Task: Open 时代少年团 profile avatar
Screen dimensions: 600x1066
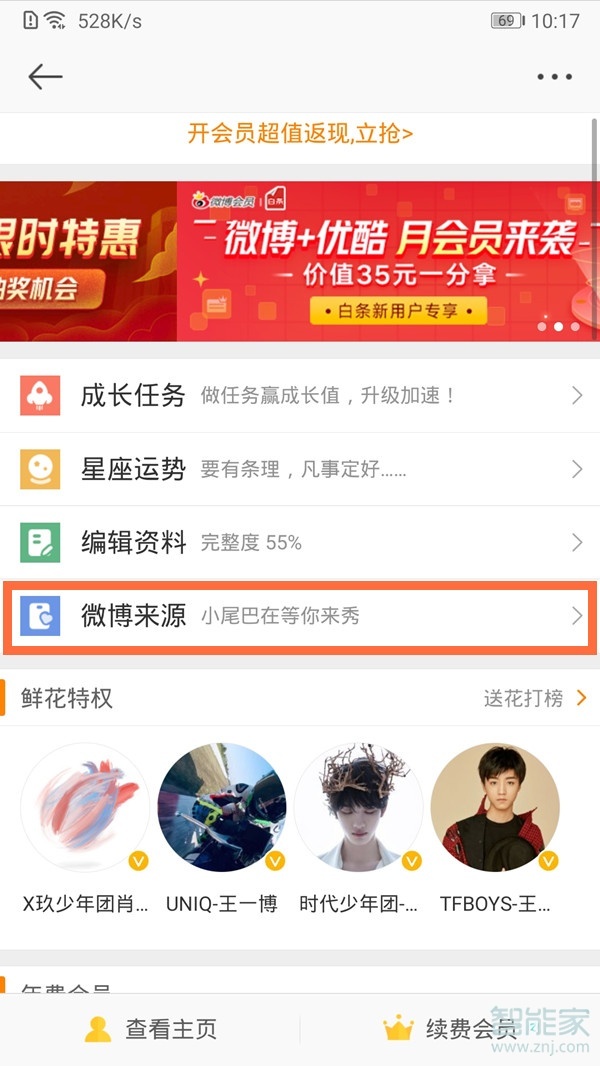Action: [x=358, y=808]
